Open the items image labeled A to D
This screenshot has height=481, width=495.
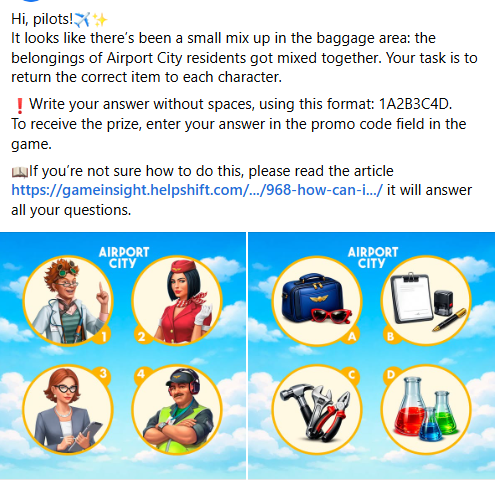pyautogui.click(x=372, y=356)
